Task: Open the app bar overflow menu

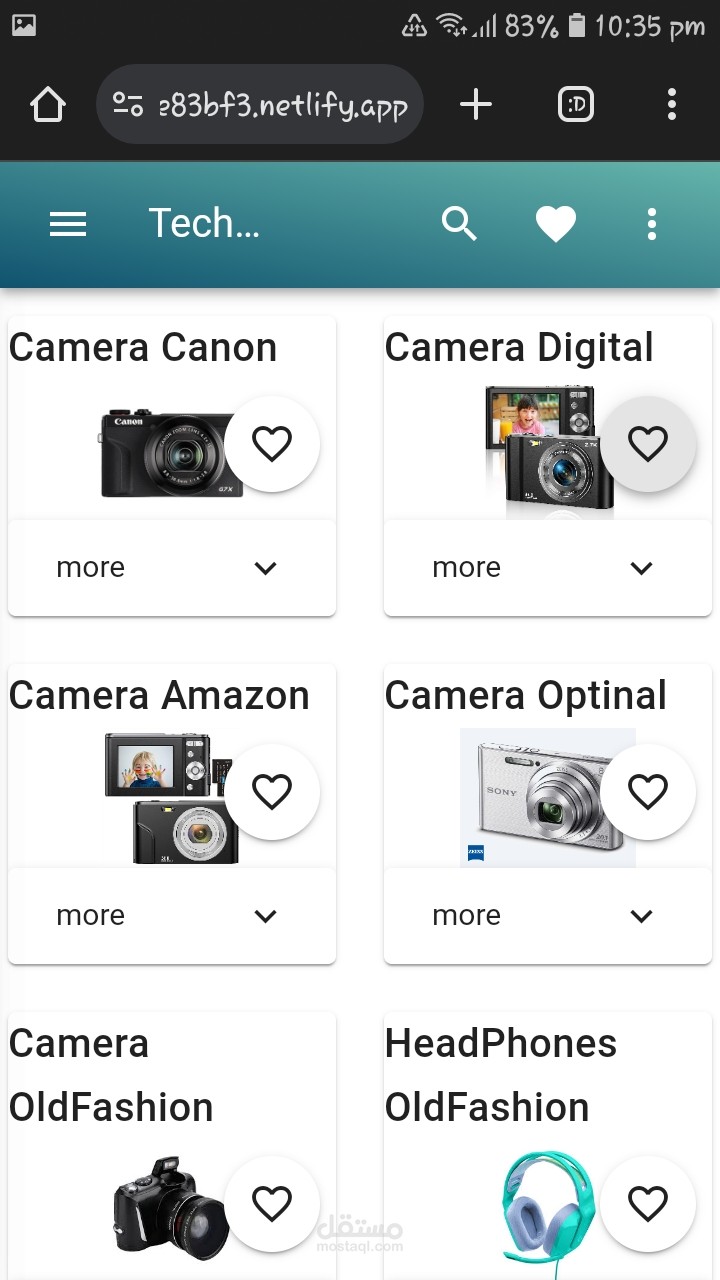Action: coord(652,224)
